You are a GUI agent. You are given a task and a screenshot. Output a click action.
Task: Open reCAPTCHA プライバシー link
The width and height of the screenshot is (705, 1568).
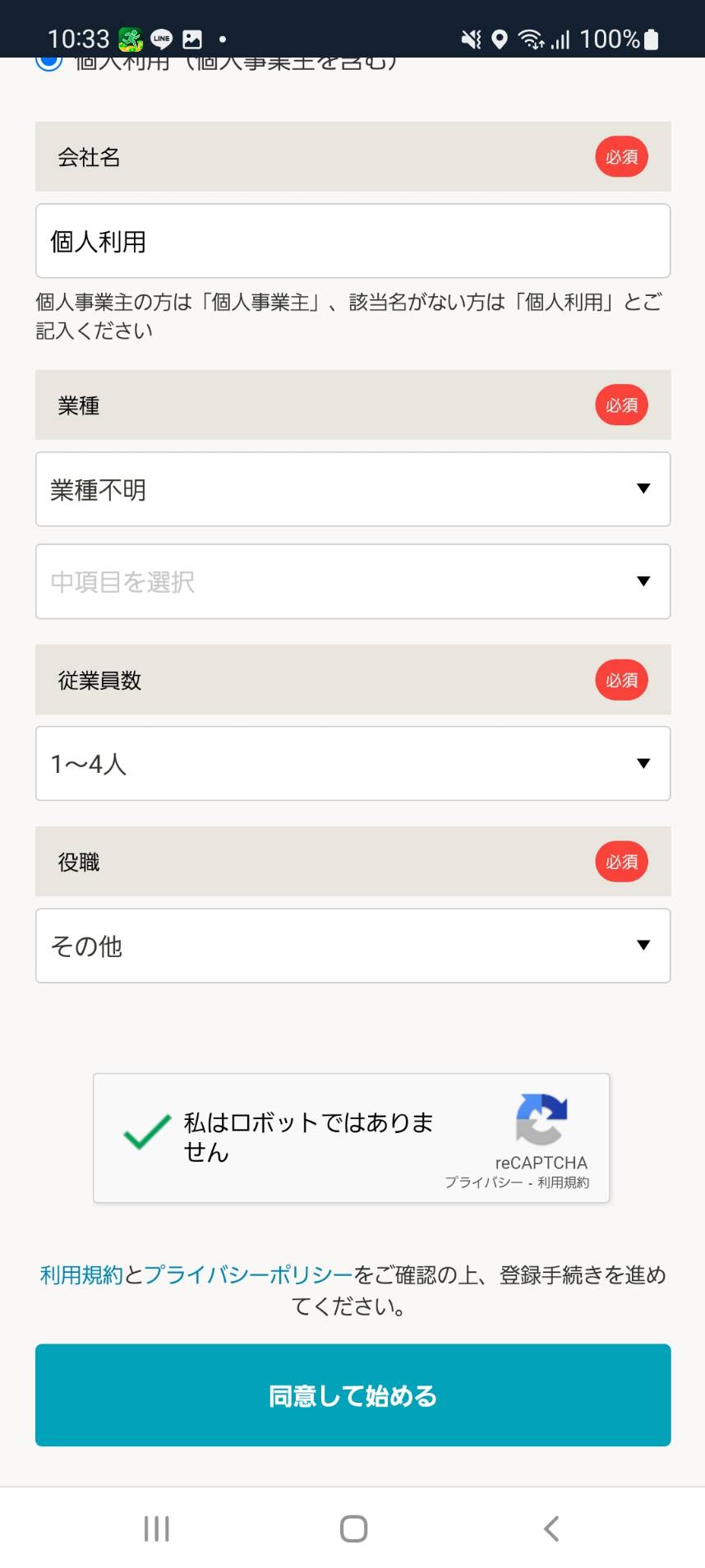coord(484,1182)
